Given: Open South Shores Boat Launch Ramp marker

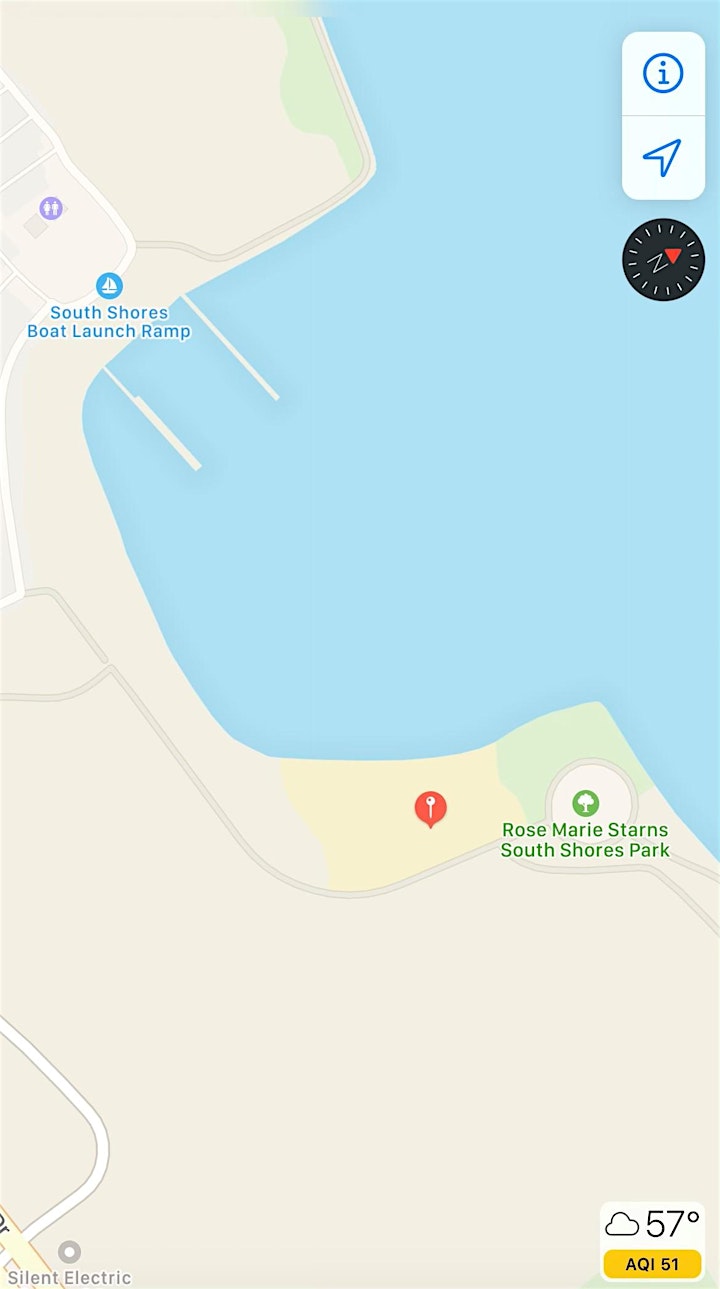Looking at the screenshot, I should tap(109, 286).
